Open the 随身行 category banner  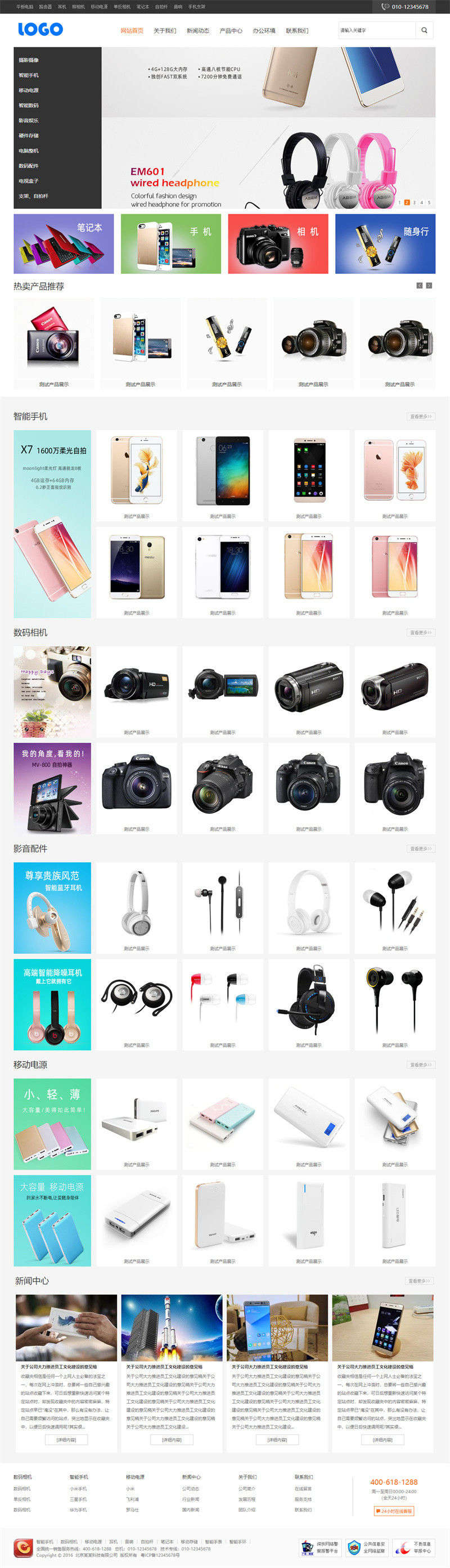[x=385, y=244]
